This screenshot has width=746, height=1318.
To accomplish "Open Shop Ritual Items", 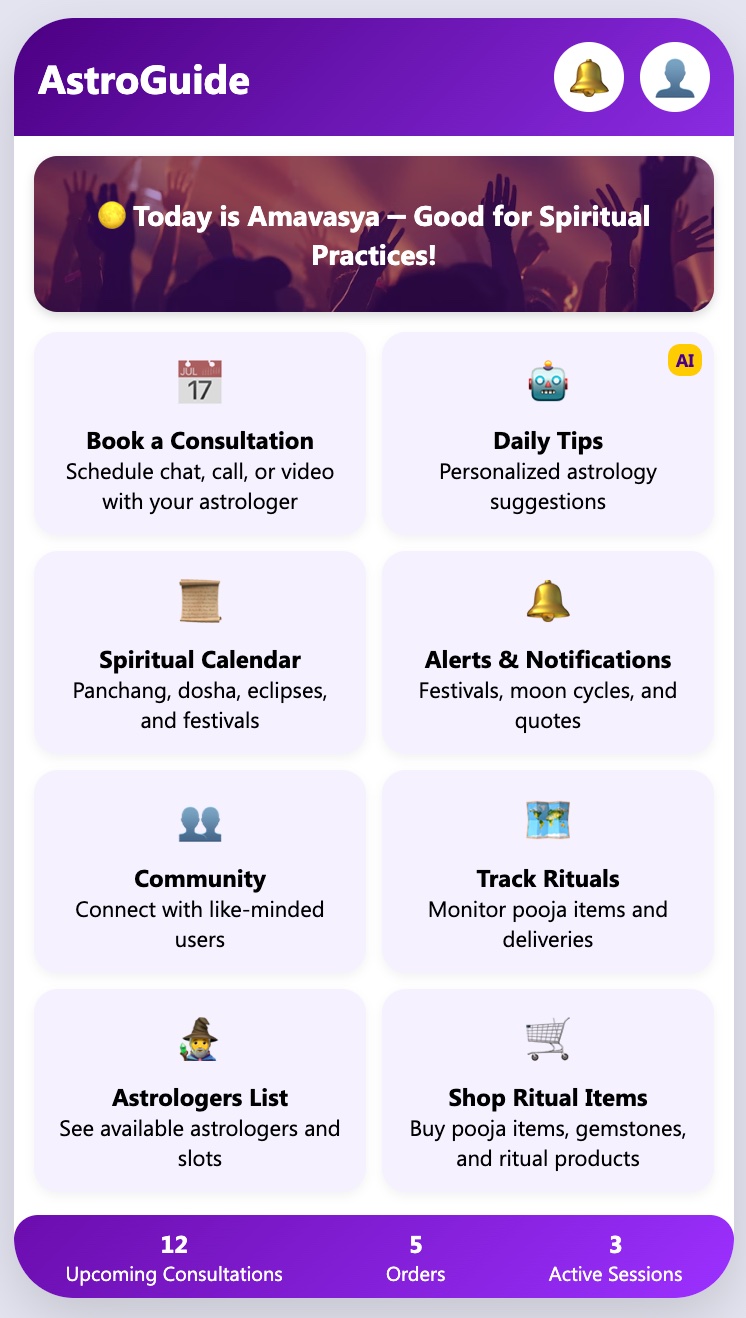I will point(548,1091).
